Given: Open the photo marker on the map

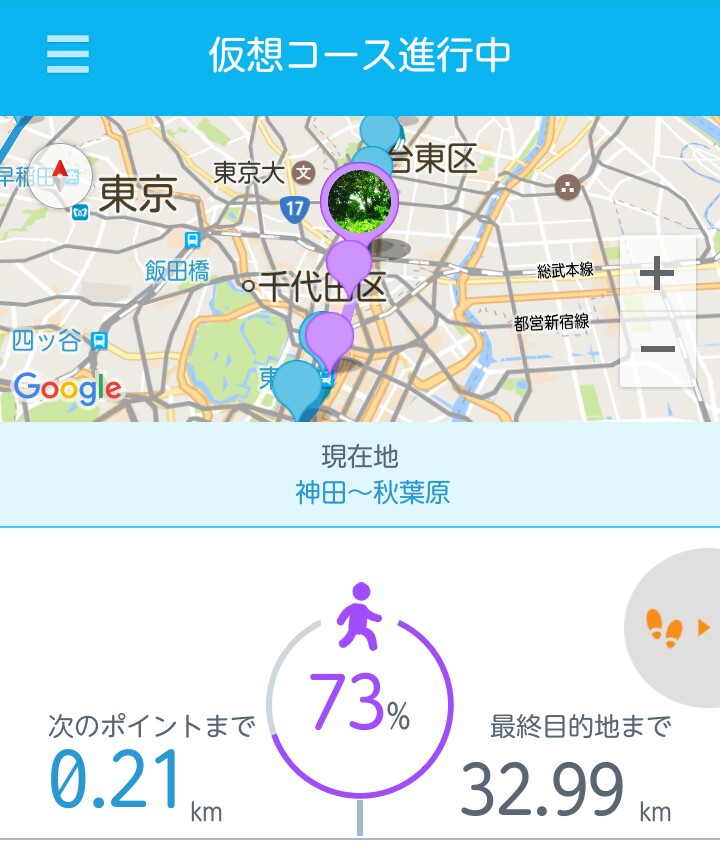Looking at the screenshot, I should (x=359, y=198).
